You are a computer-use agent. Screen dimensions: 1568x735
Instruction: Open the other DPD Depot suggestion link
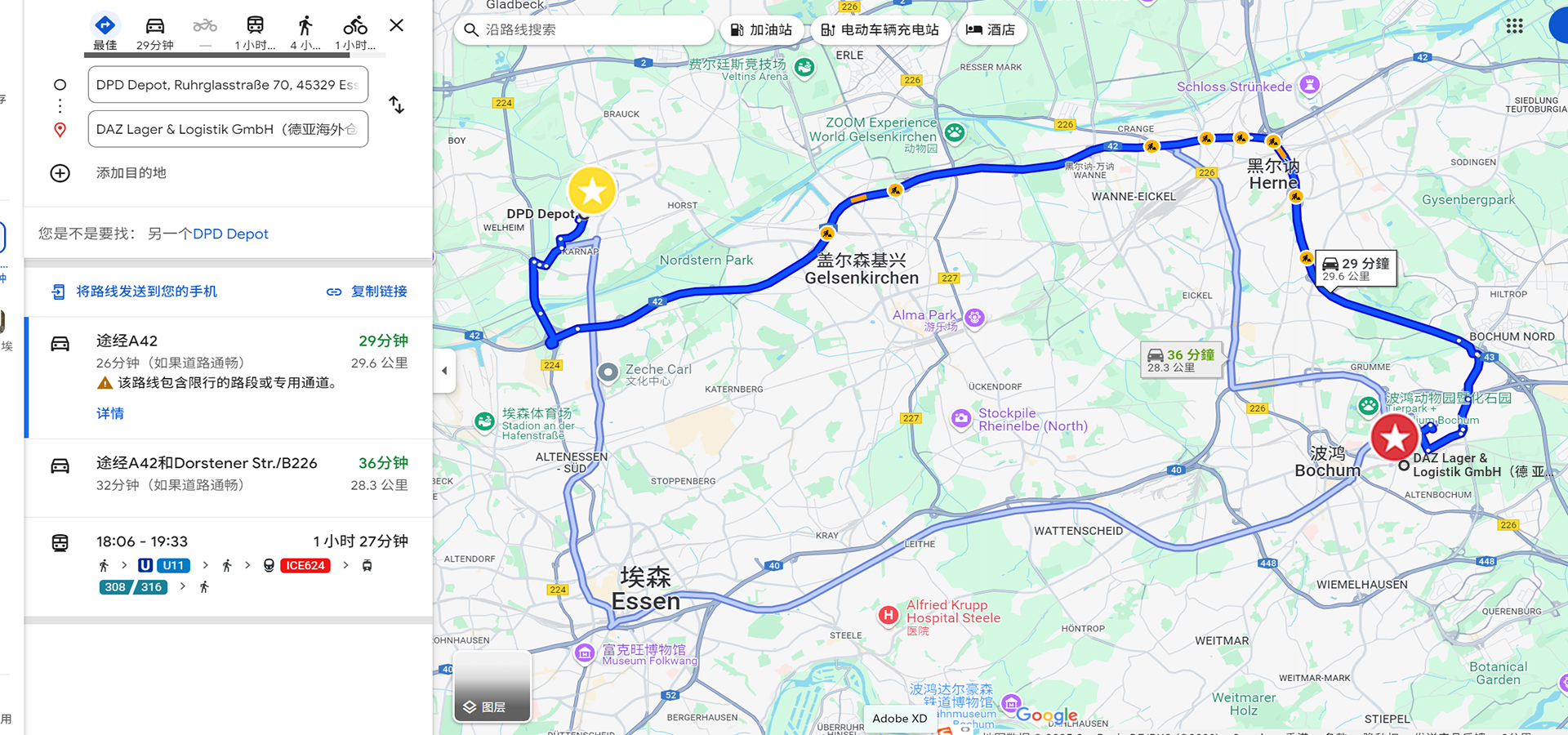(230, 234)
